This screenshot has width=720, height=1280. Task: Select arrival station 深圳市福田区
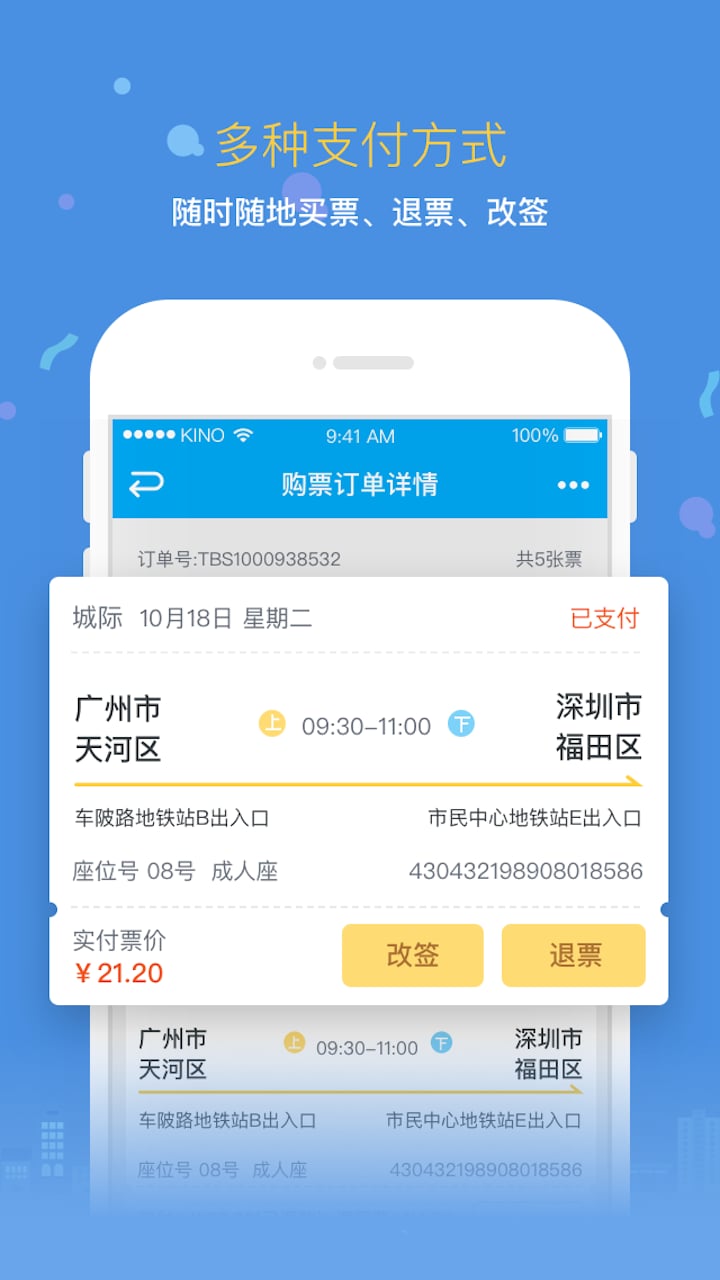(x=596, y=726)
